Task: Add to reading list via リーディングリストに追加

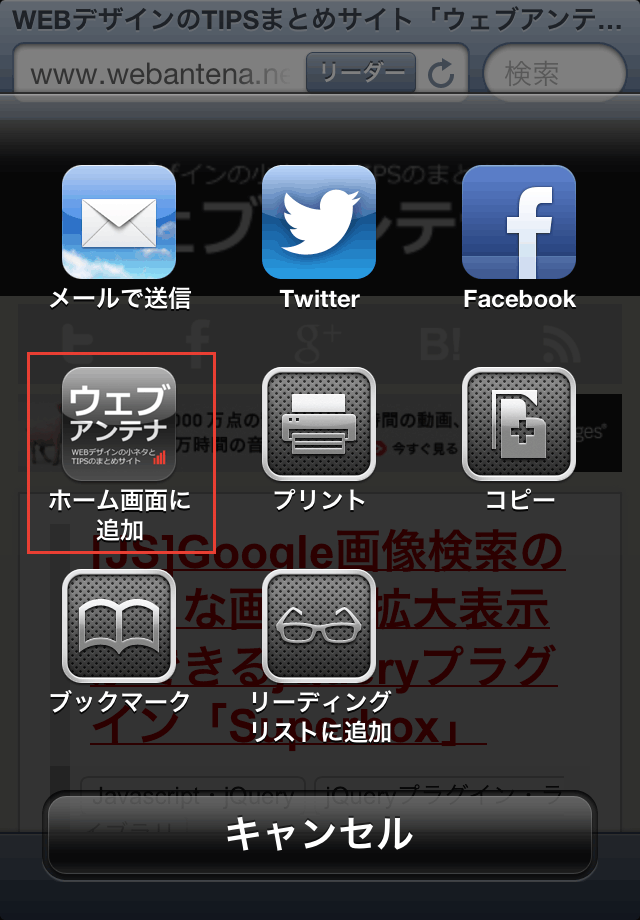Action: [x=319, y=625]
